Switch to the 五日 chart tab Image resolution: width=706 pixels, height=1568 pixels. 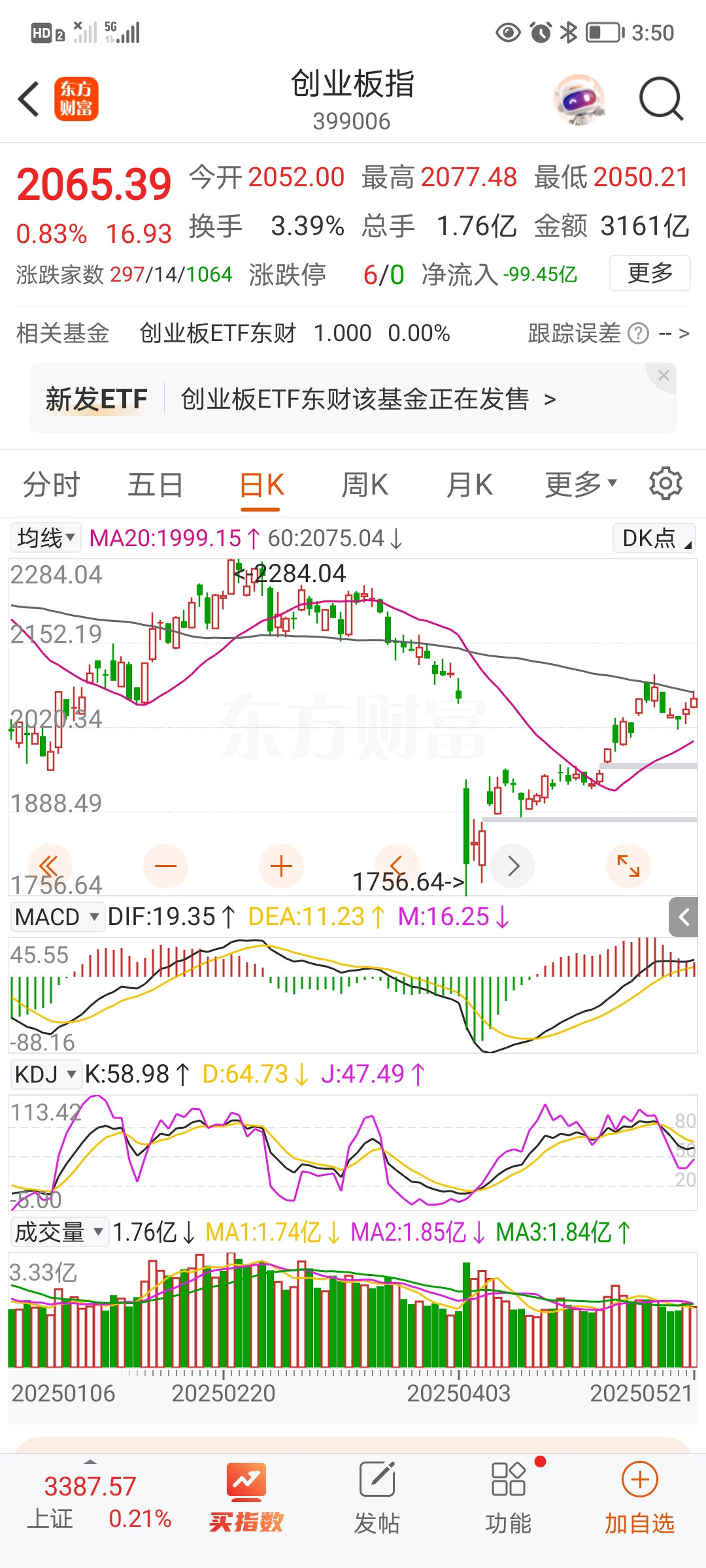pyautogui.click(x=155, y=485)
